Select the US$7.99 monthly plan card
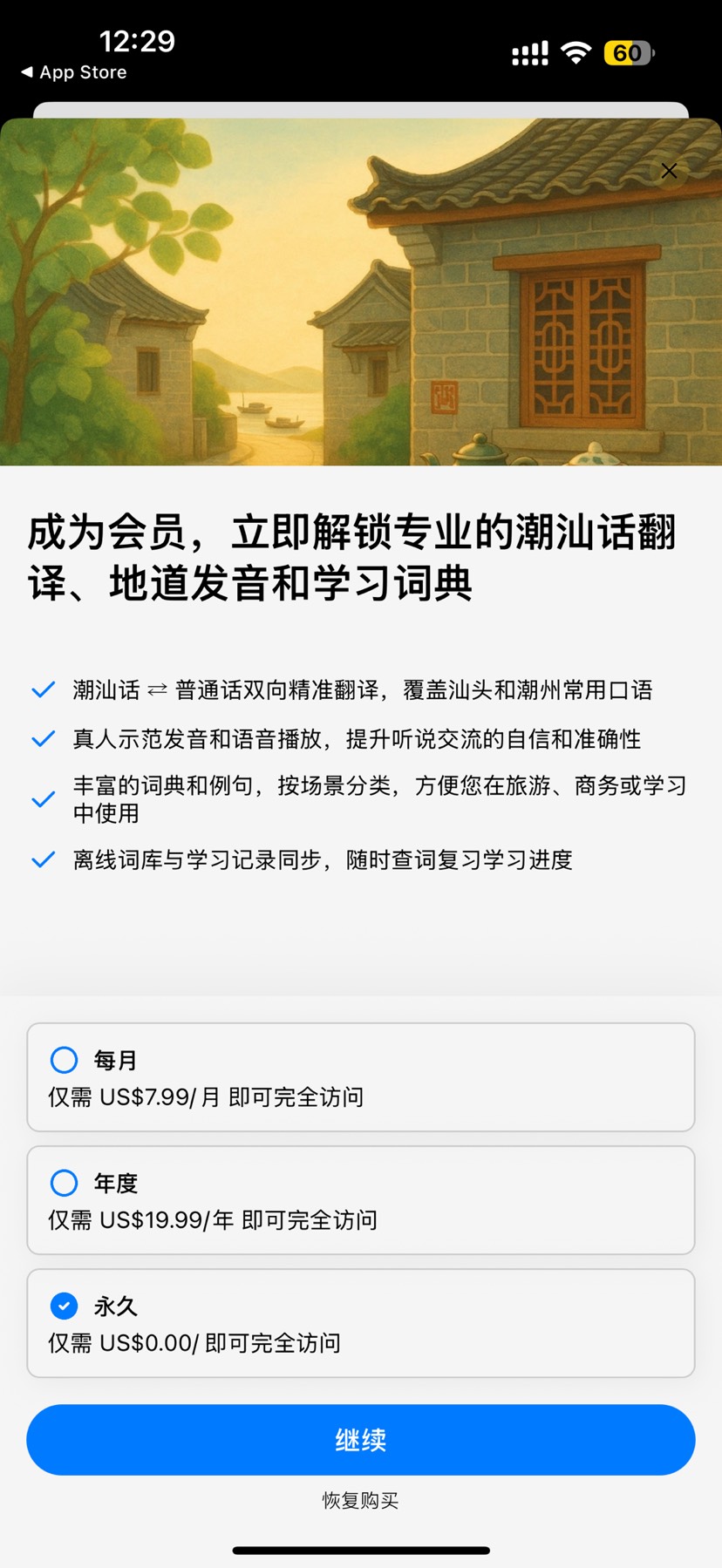 [x=360, y=1077]
